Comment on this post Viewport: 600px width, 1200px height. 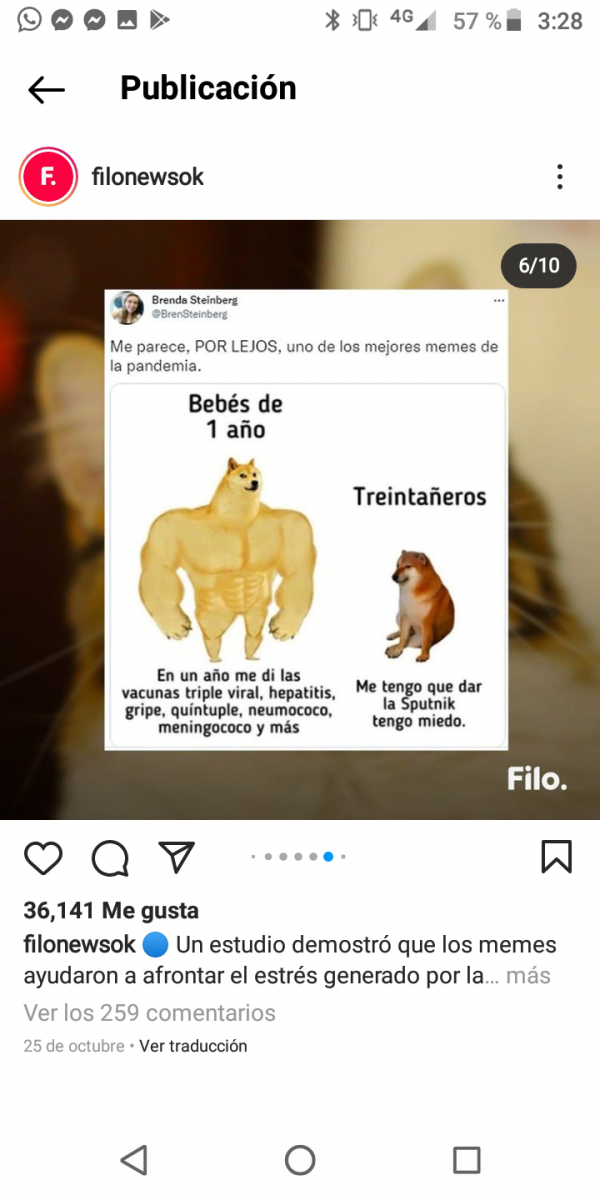click(110, 858)
